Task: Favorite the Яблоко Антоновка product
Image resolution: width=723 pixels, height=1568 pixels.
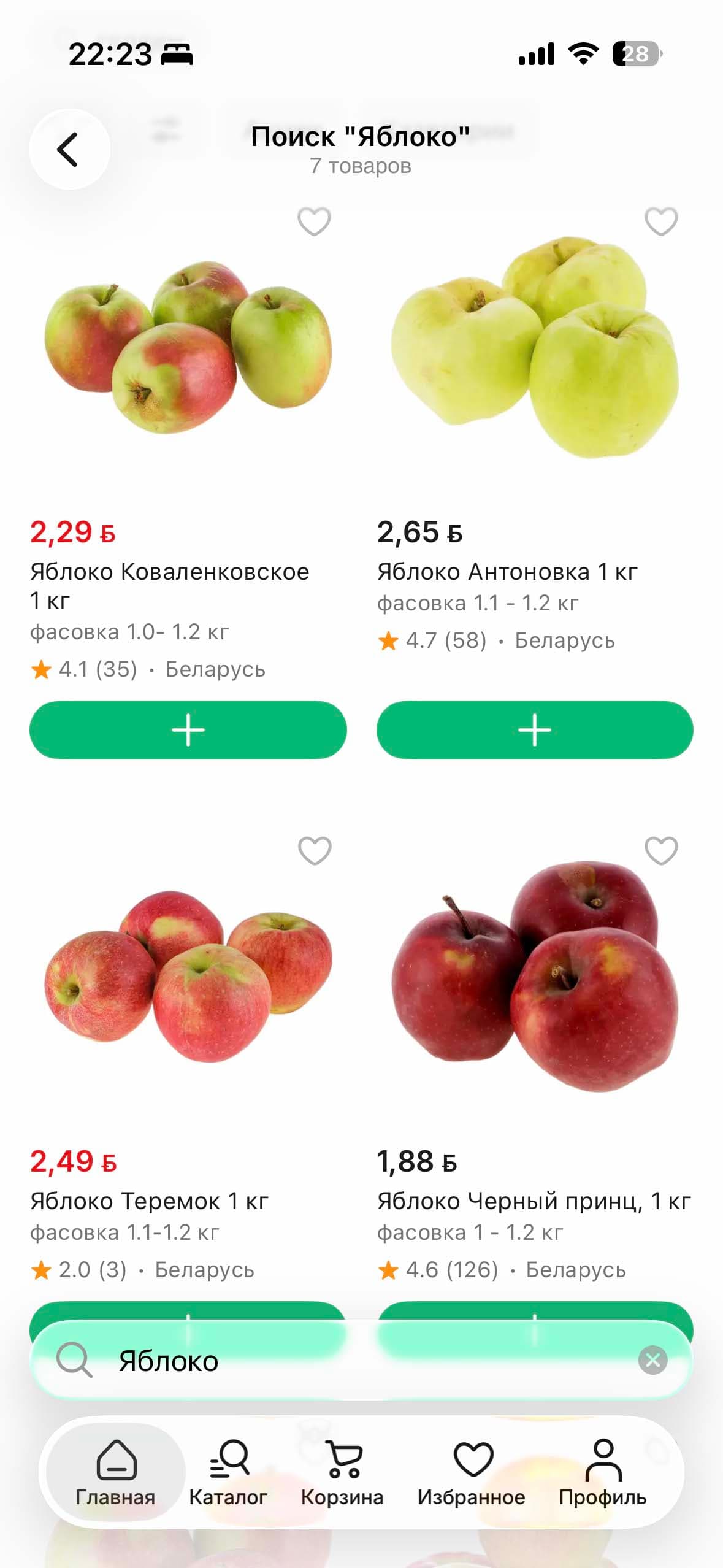Action: 661,221
